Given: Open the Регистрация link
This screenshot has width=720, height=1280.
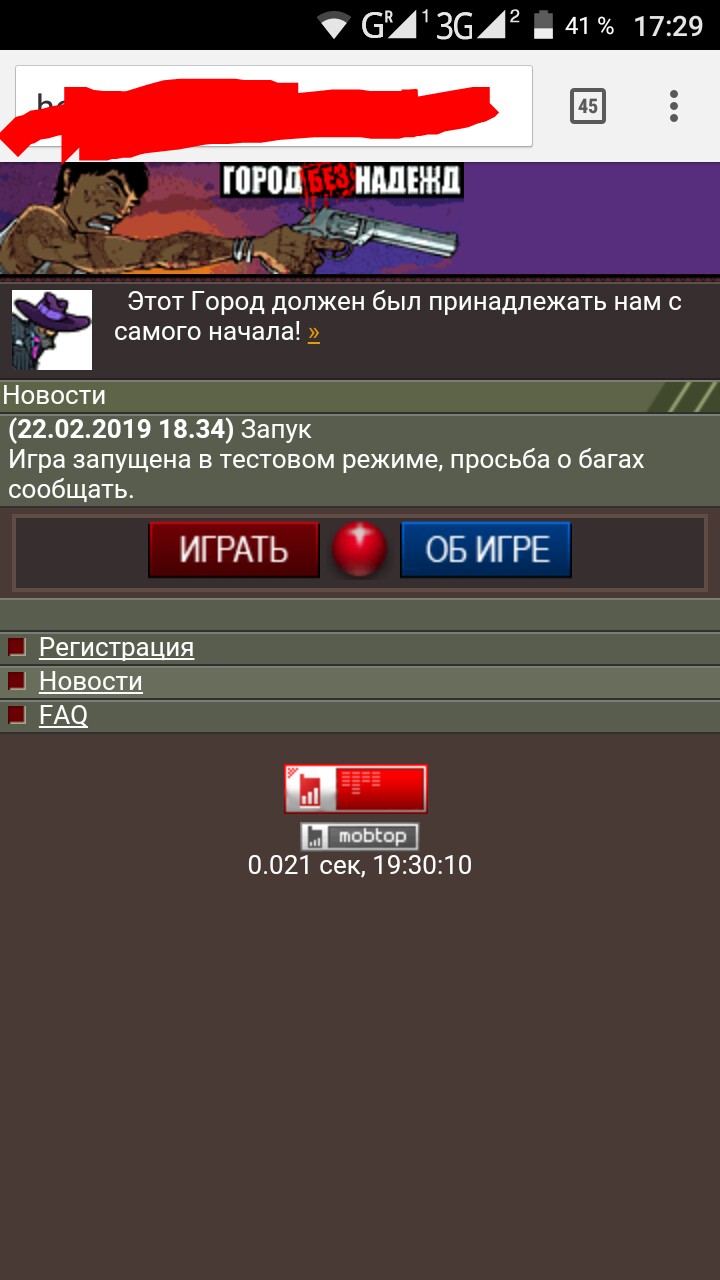Looking at the screenshot, I should 116,648.
